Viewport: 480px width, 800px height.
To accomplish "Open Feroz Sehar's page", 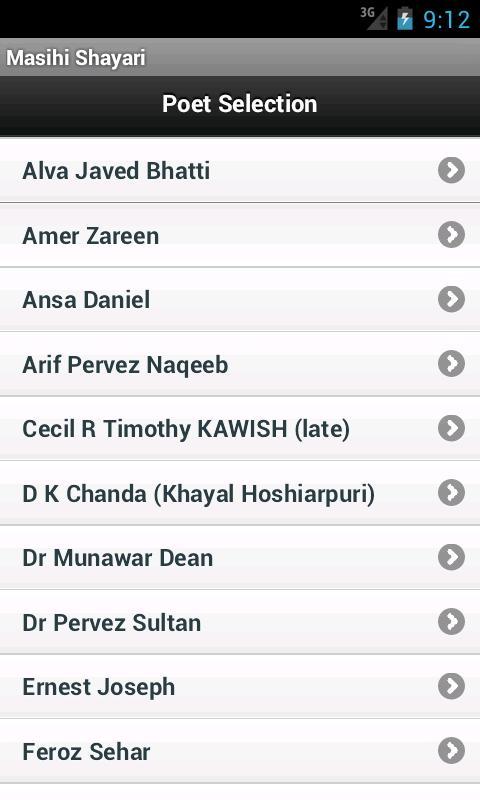I will [x=240, y=752].
